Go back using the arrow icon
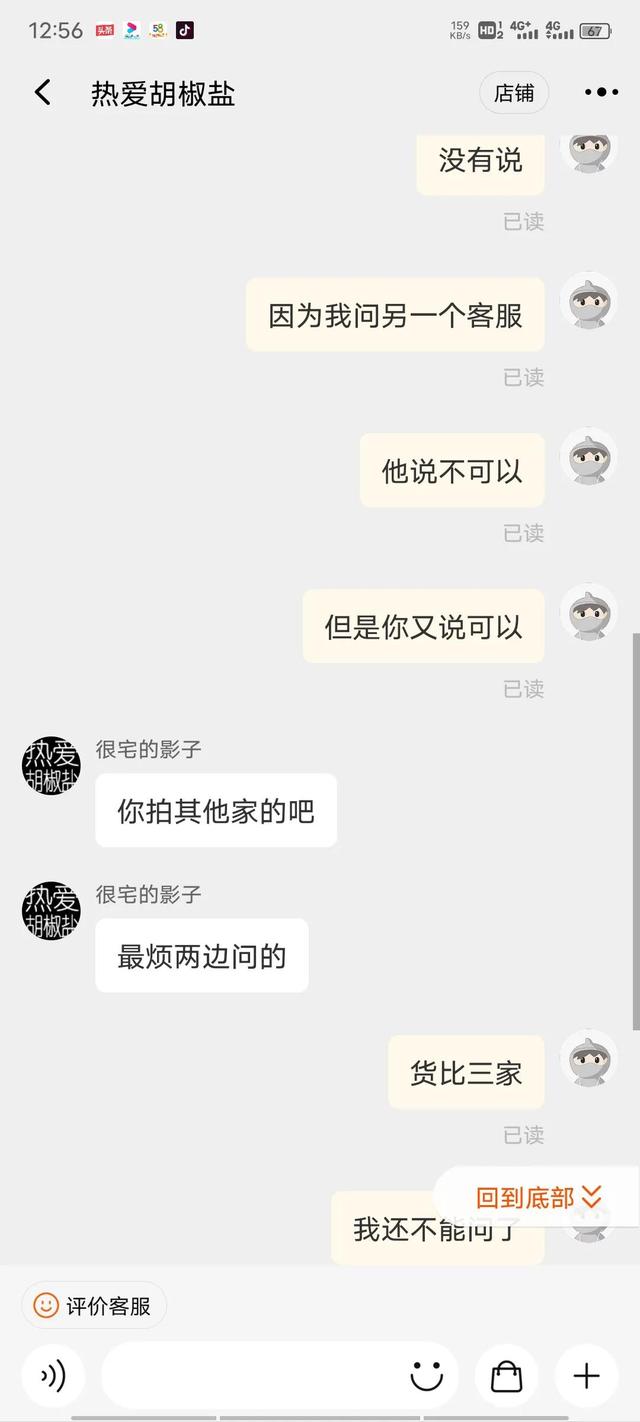The height and width of the screenshot is (1422, 640). point(42,93)
